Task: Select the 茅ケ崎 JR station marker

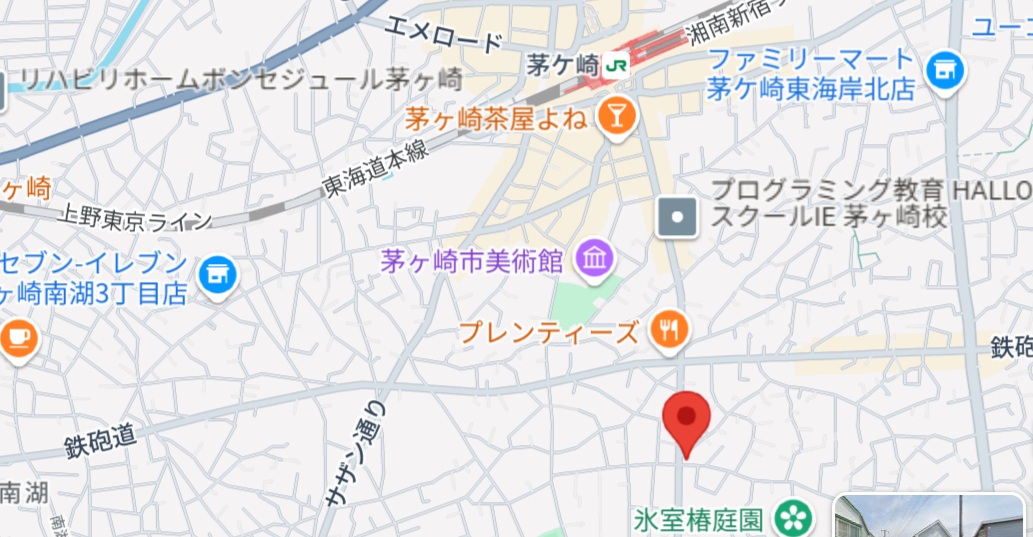Action: [x=617, y=66]
